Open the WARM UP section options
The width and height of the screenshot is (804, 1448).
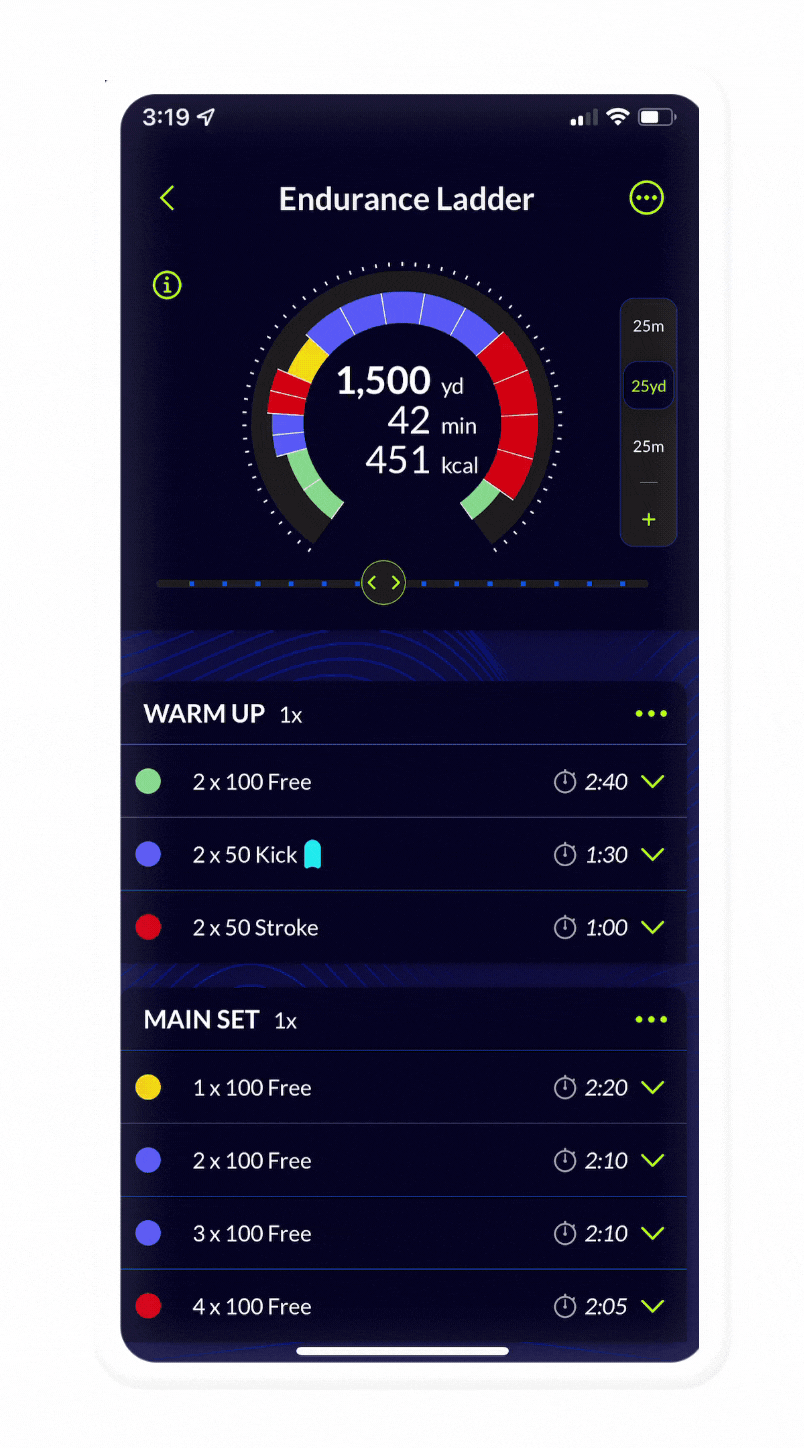pos(650,714)
